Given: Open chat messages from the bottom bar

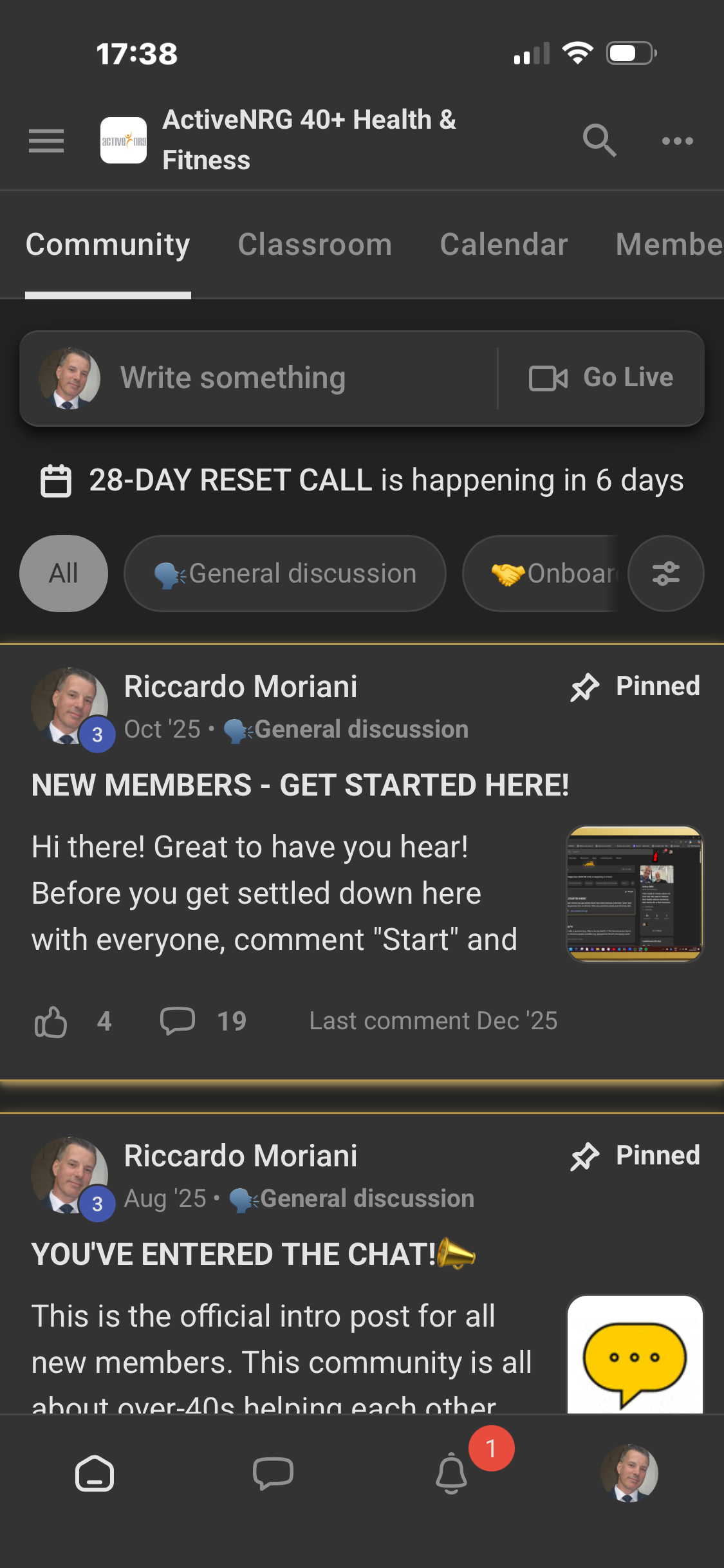Looking at the screenshot, I should (273, 1473).
